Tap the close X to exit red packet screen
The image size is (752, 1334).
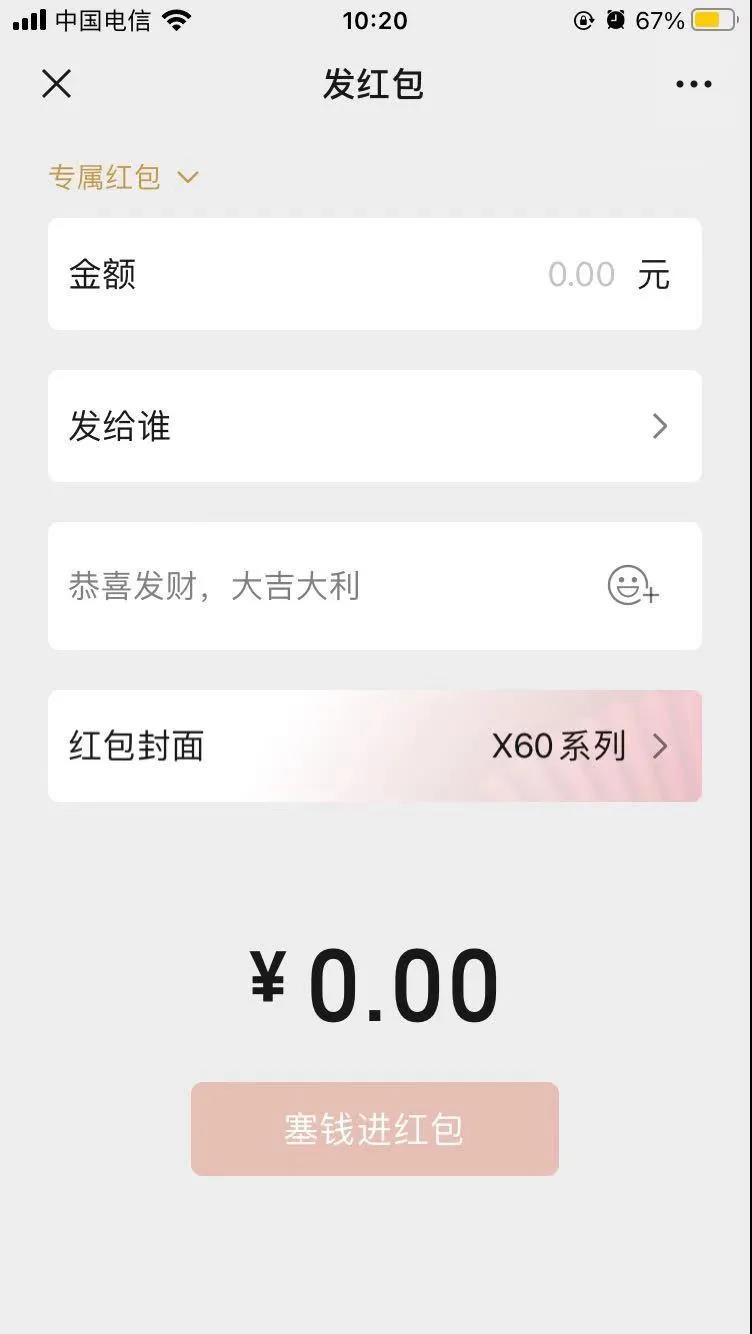tap(57, 84)
